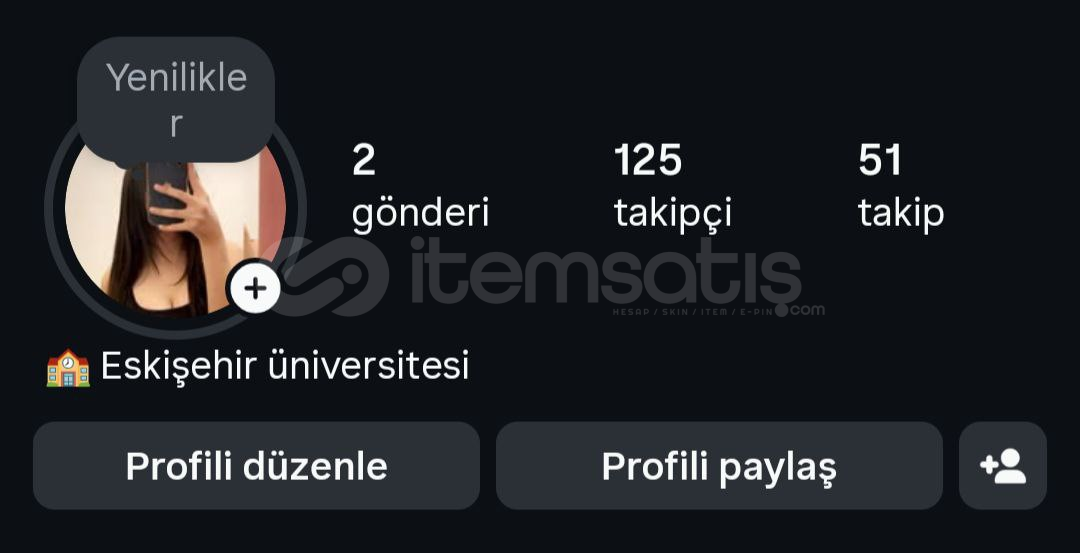
Task: Jump to the 2 gönderi posts
Action: coord(420,186)
